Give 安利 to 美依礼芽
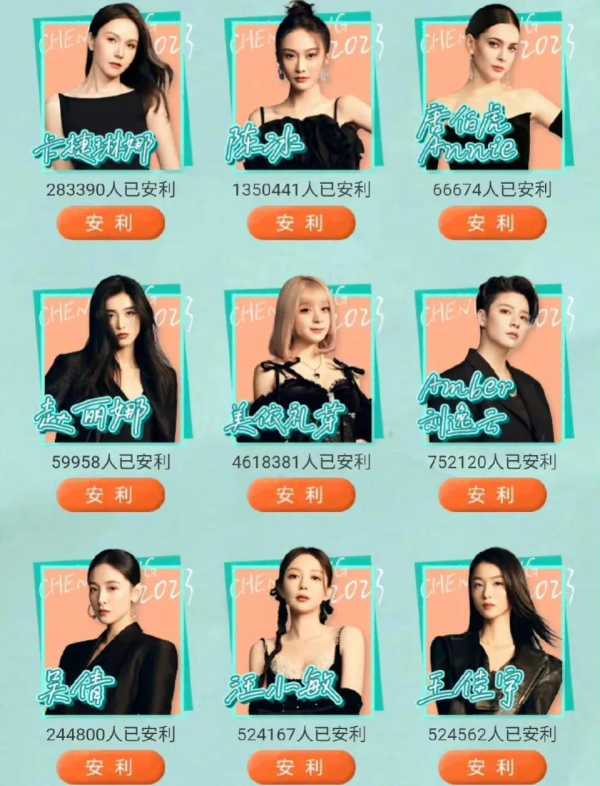600x786 pixels. coord(301,495)
